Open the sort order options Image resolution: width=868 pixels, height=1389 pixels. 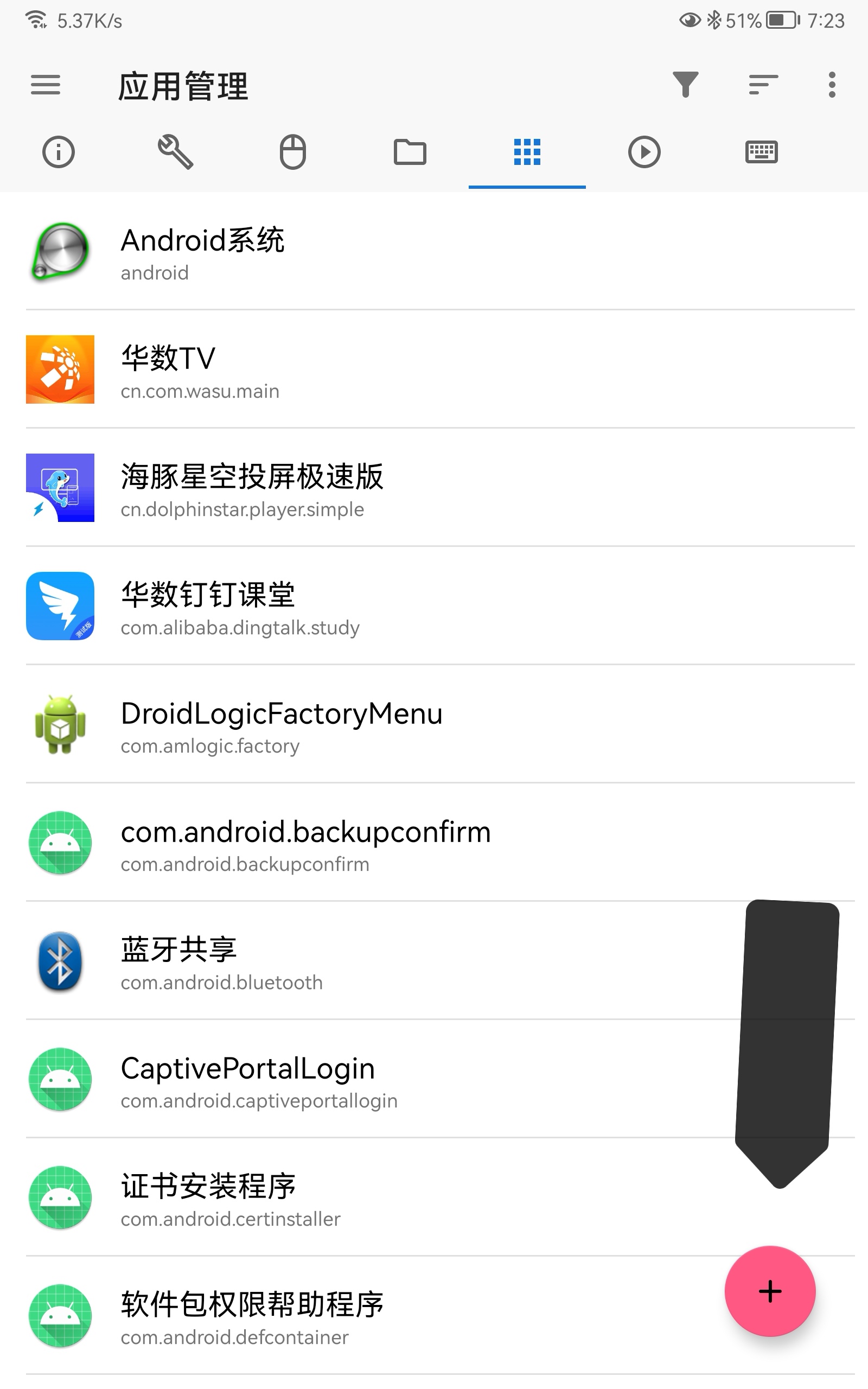pyautogui.click(x=763, y=85)
